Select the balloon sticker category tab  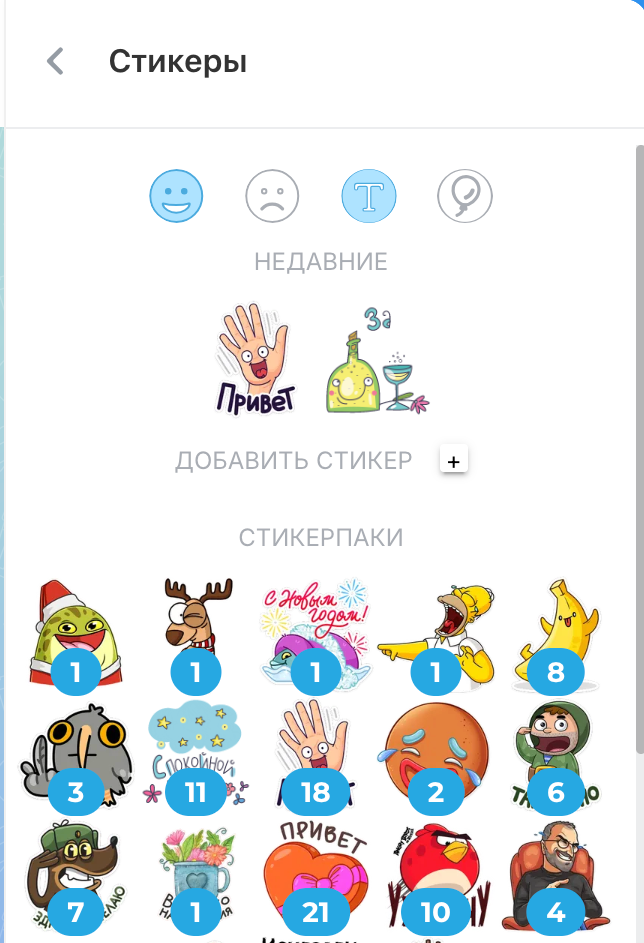tap(465, 195)
